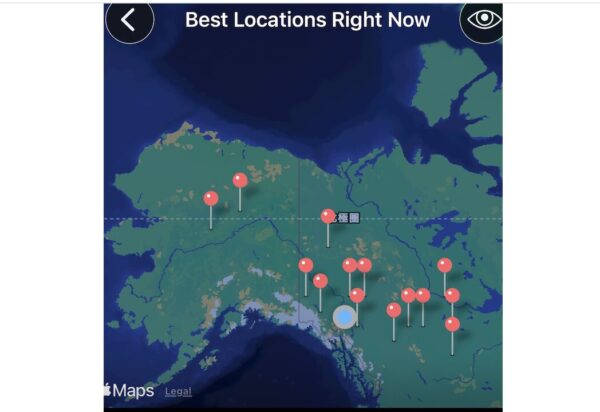
Task: Open the Legal link on the map
Action: coord(178,392)
